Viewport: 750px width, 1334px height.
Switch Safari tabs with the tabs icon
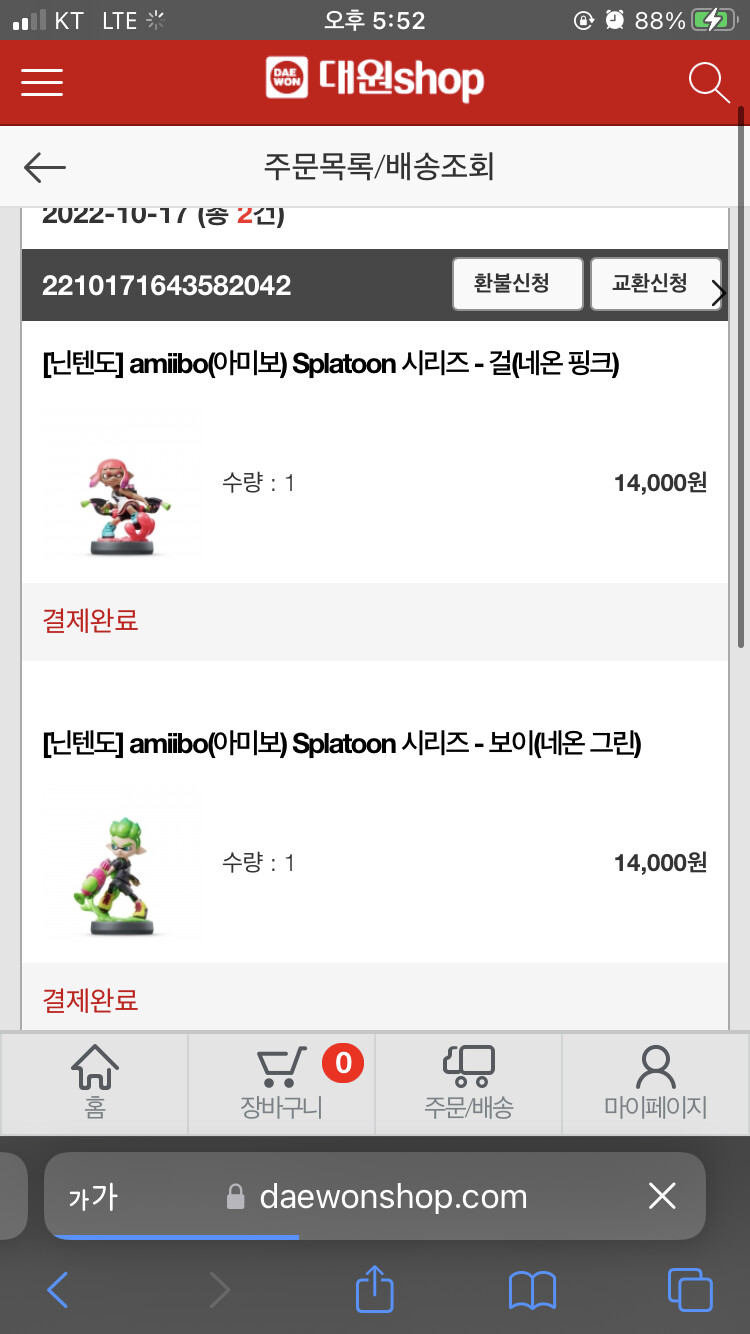point(690,1290)
